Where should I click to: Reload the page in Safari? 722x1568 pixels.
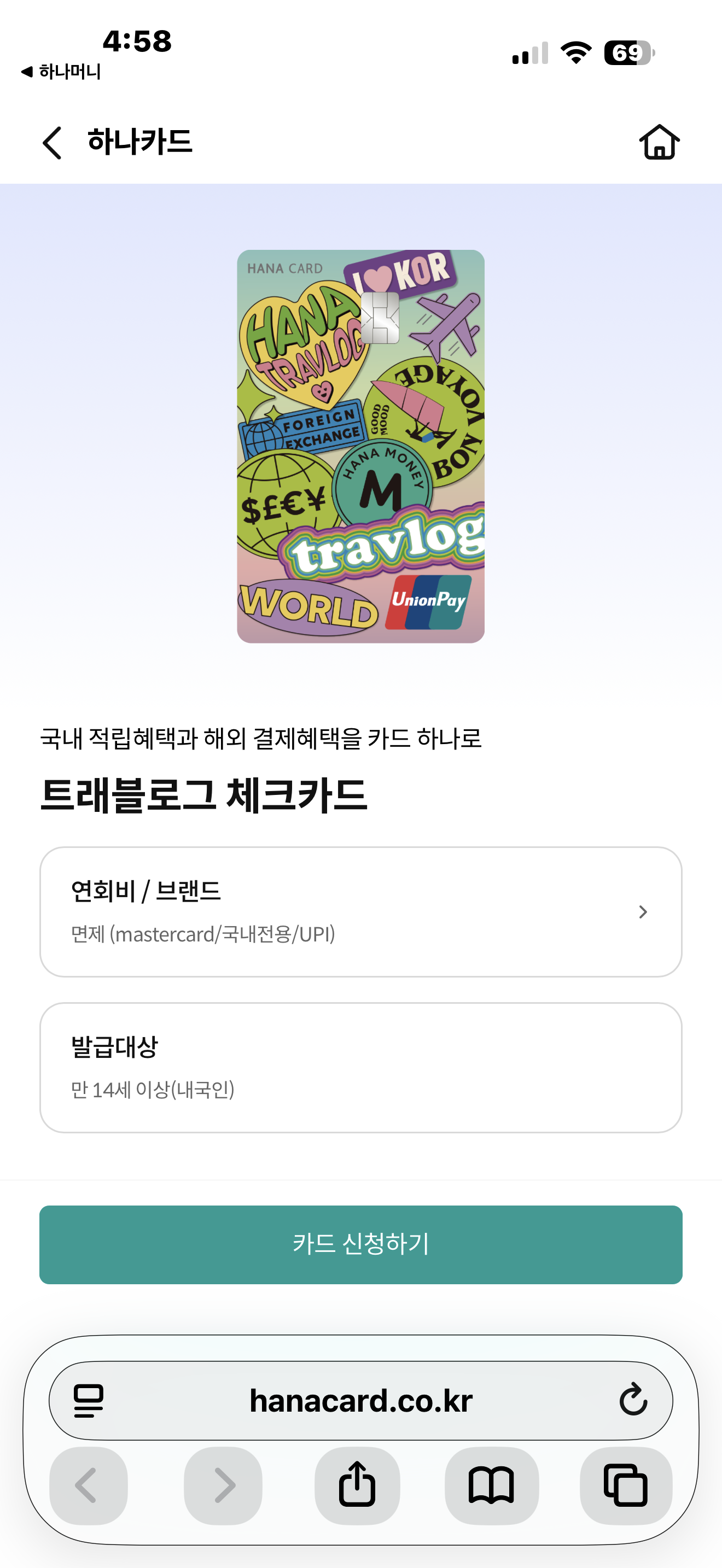(x=633, y=1400)
